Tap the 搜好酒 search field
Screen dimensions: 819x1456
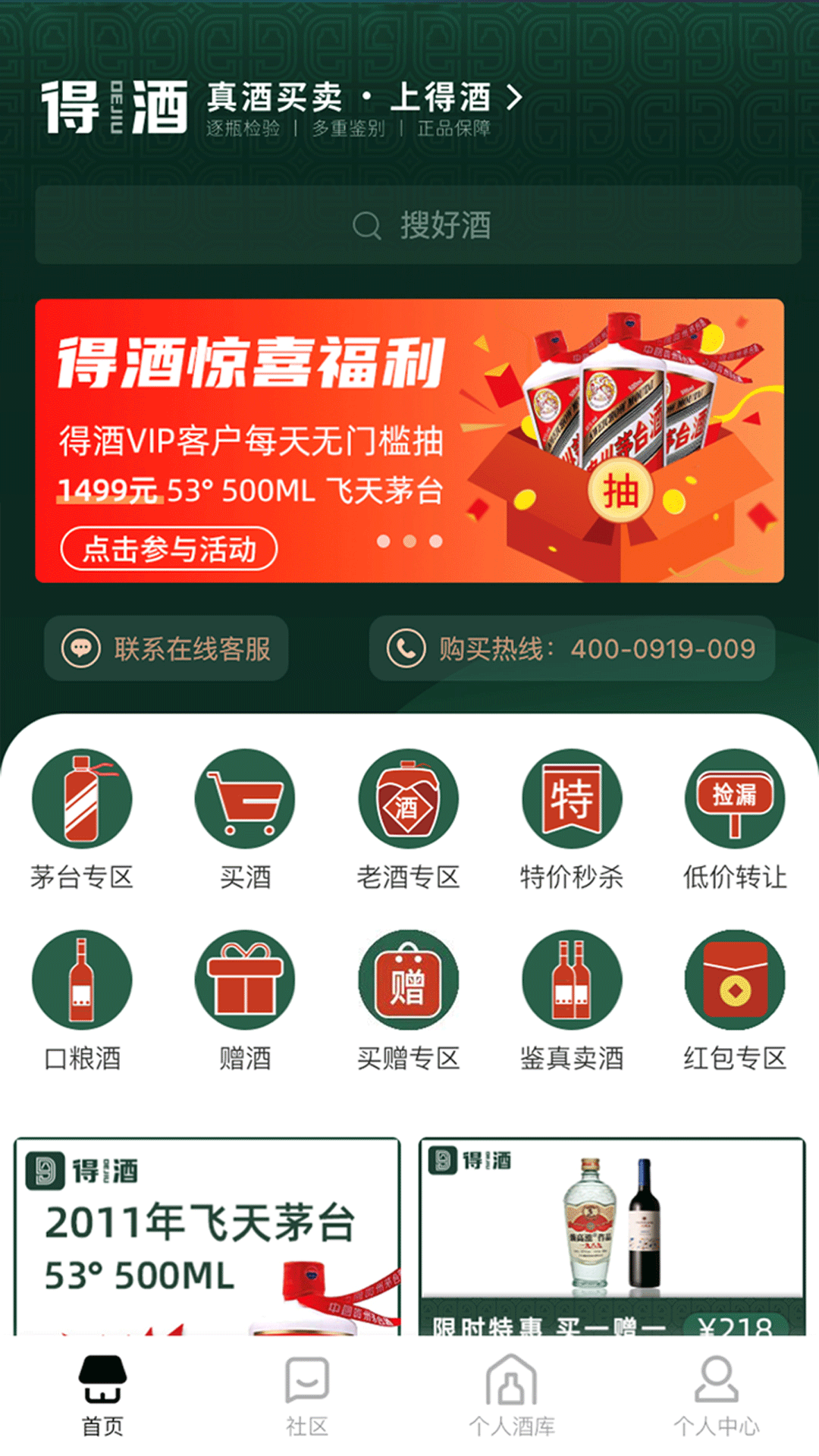point(409,224)
